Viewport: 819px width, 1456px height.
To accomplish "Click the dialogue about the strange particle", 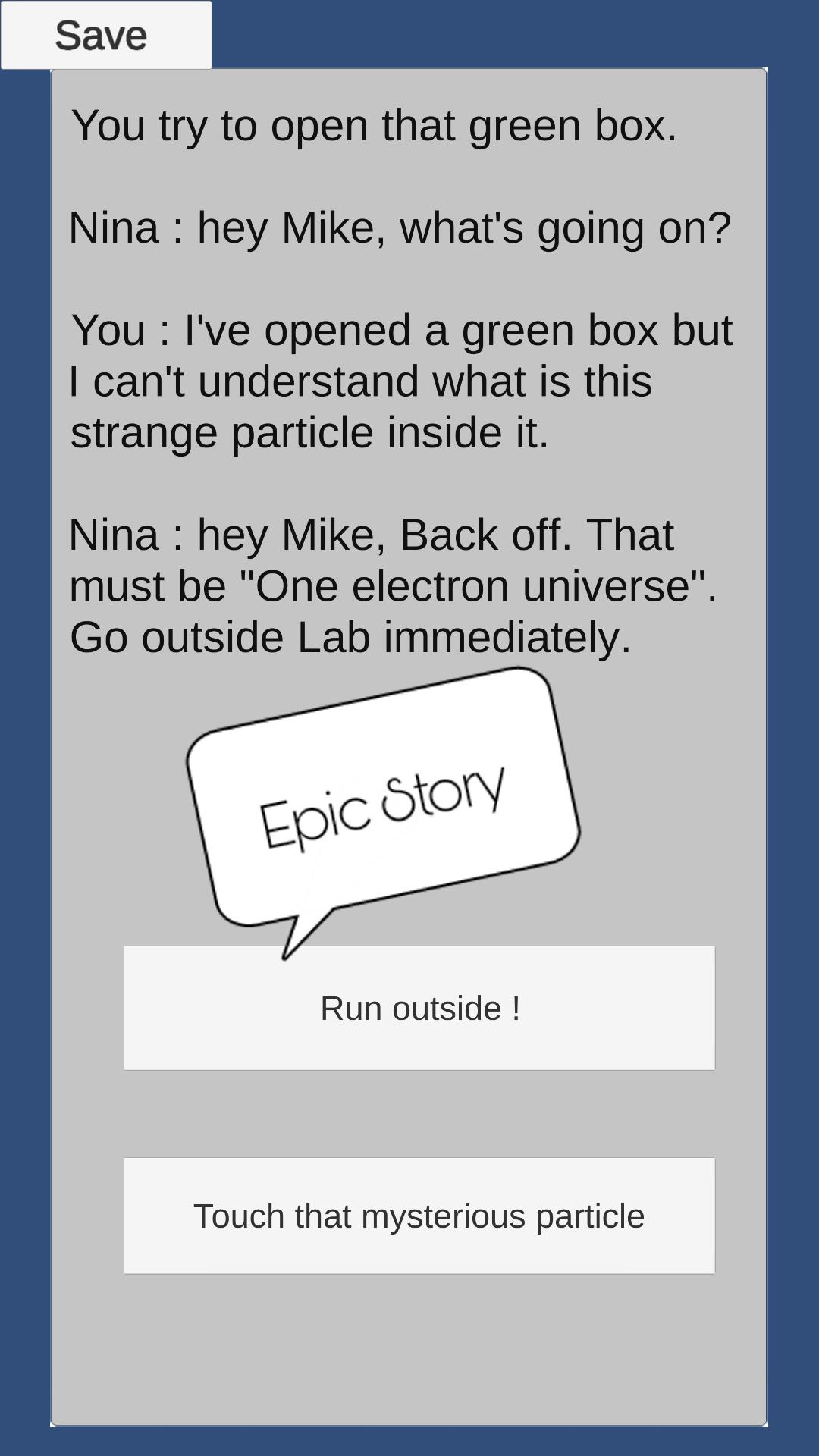I will click(402, 381).
